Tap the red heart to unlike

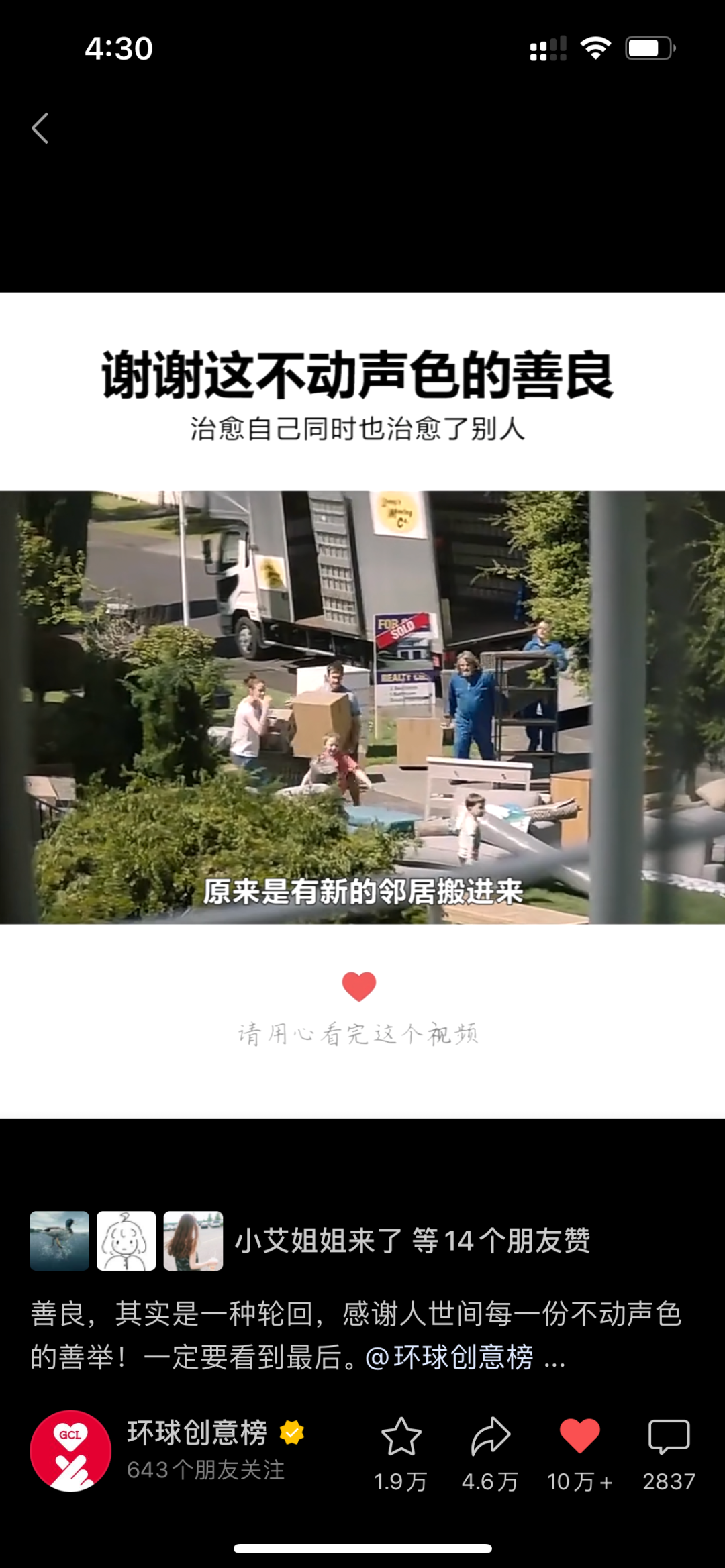(x=579, y=1436)
